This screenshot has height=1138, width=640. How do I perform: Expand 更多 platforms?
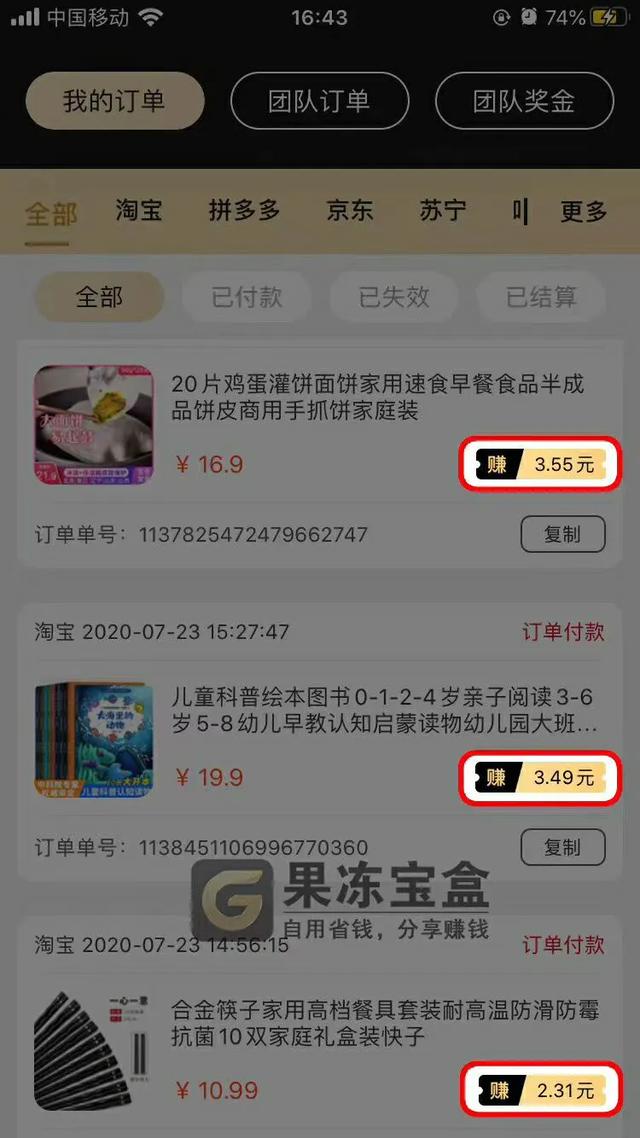pyautogui.click(x=583, y=211)
